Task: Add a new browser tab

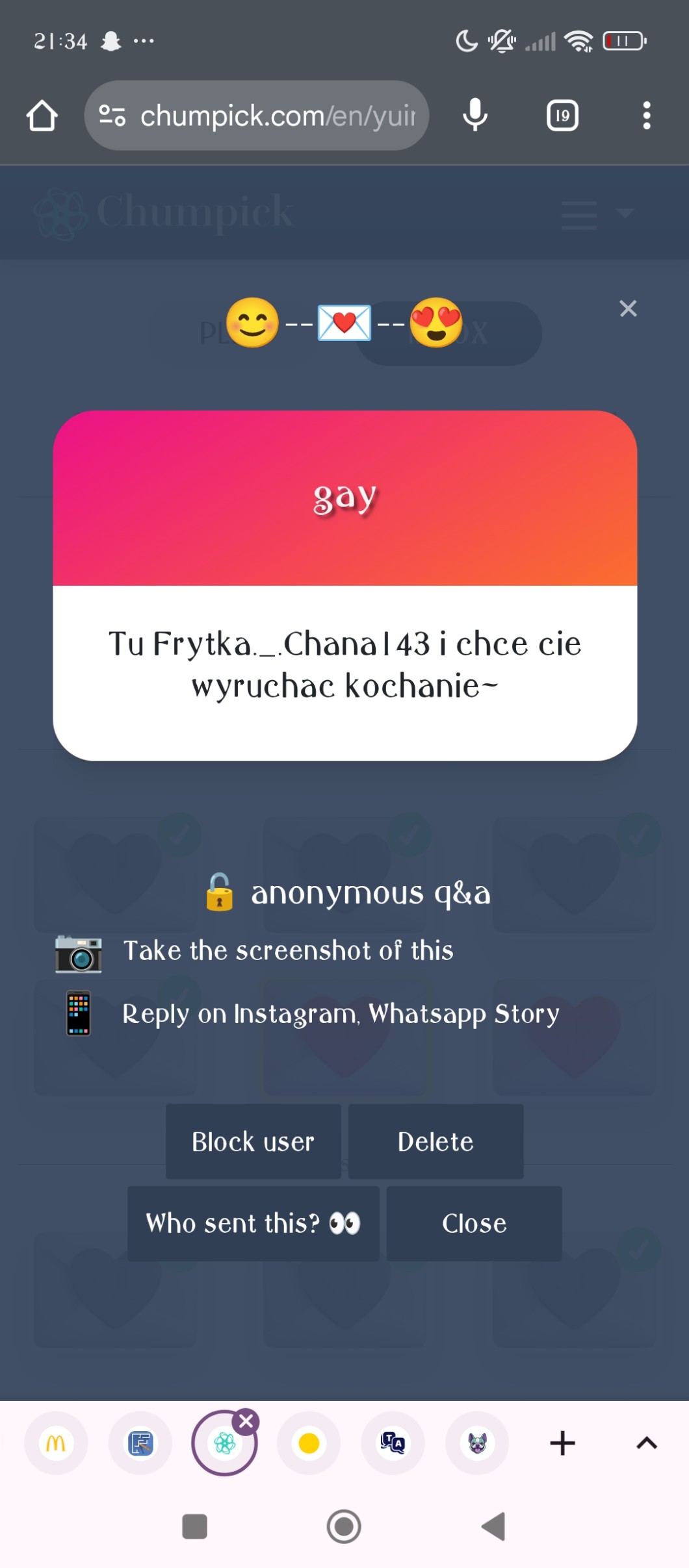Action: click(x=562, y=1443)
